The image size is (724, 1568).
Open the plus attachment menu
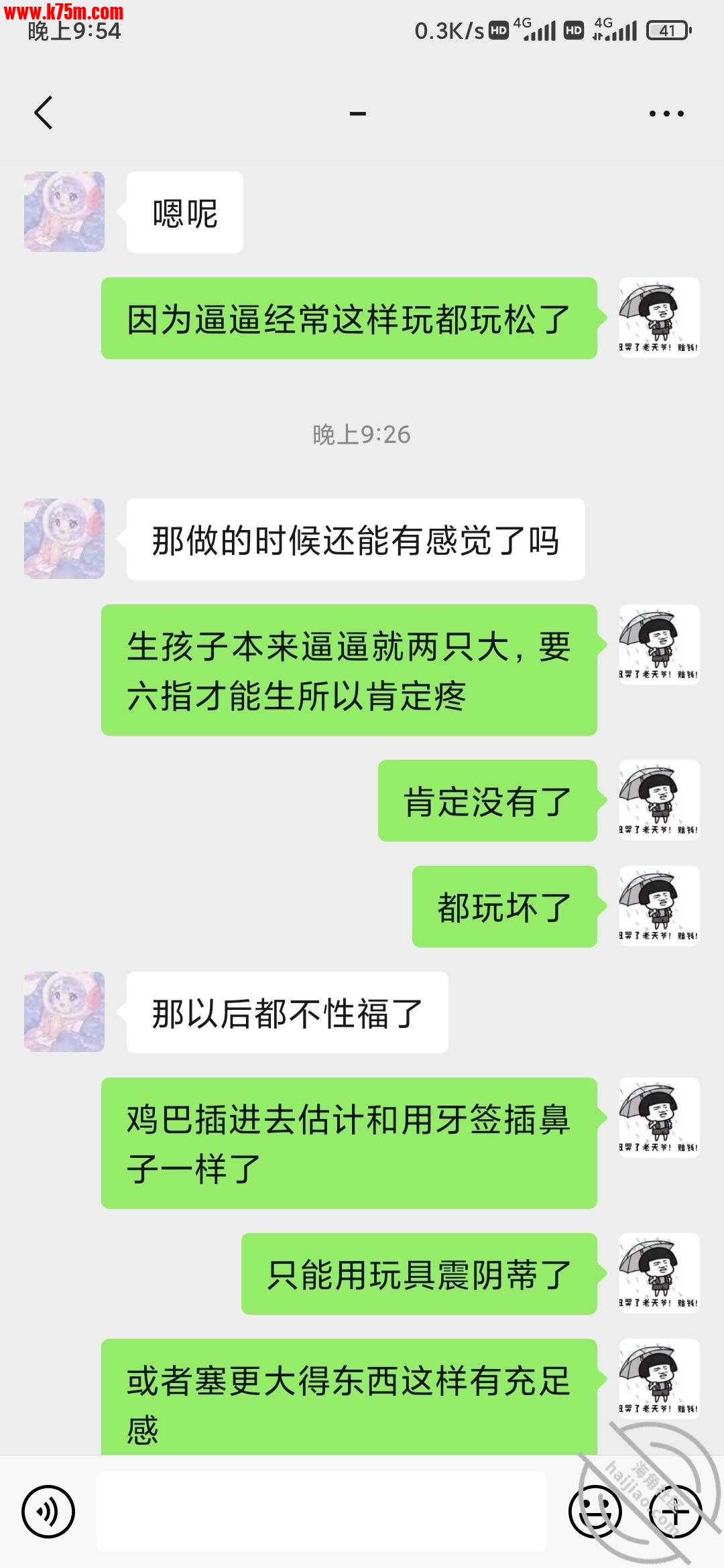pos(676,1512)
